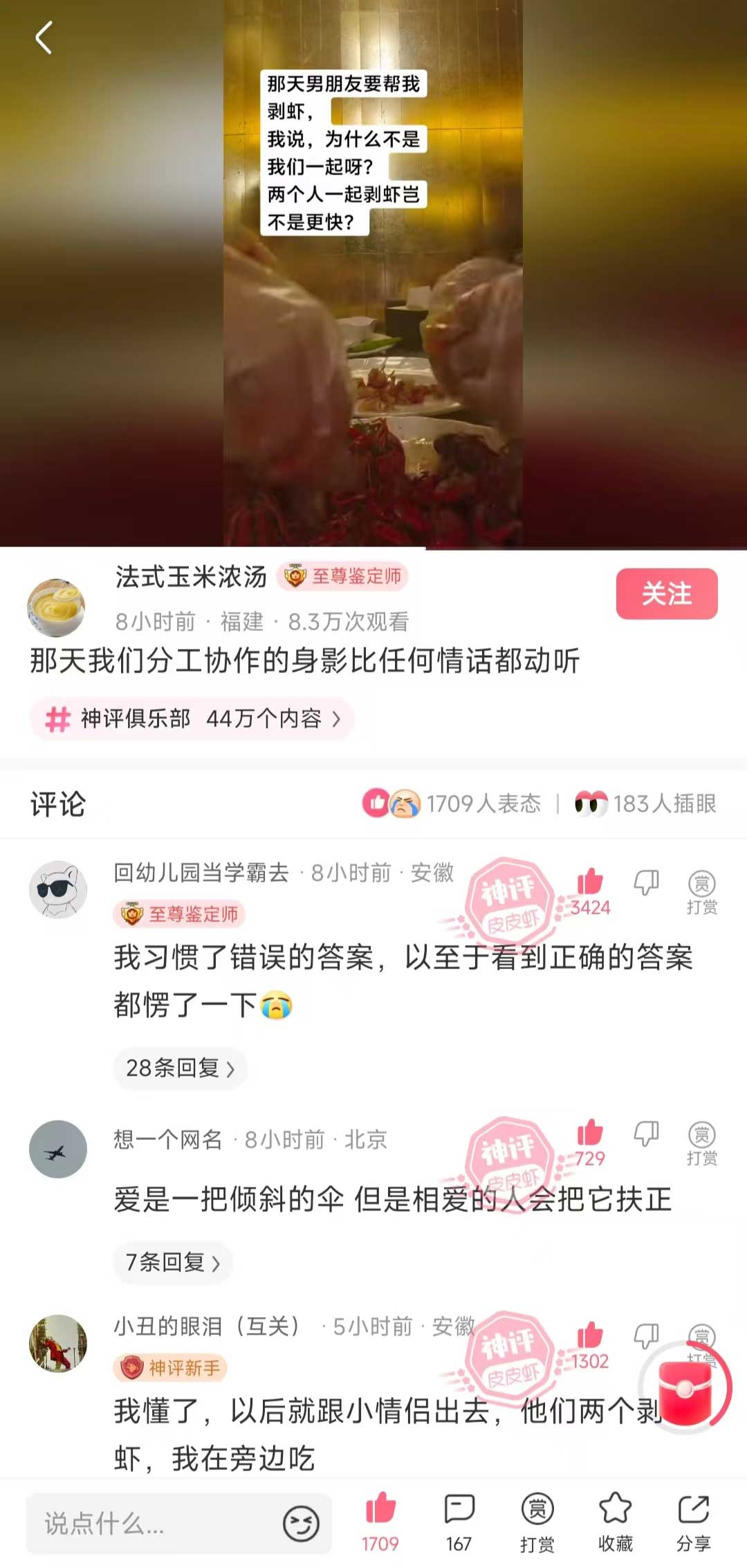Like the comment by 小丑的眼泪（互关）

tap(590, 1336)
